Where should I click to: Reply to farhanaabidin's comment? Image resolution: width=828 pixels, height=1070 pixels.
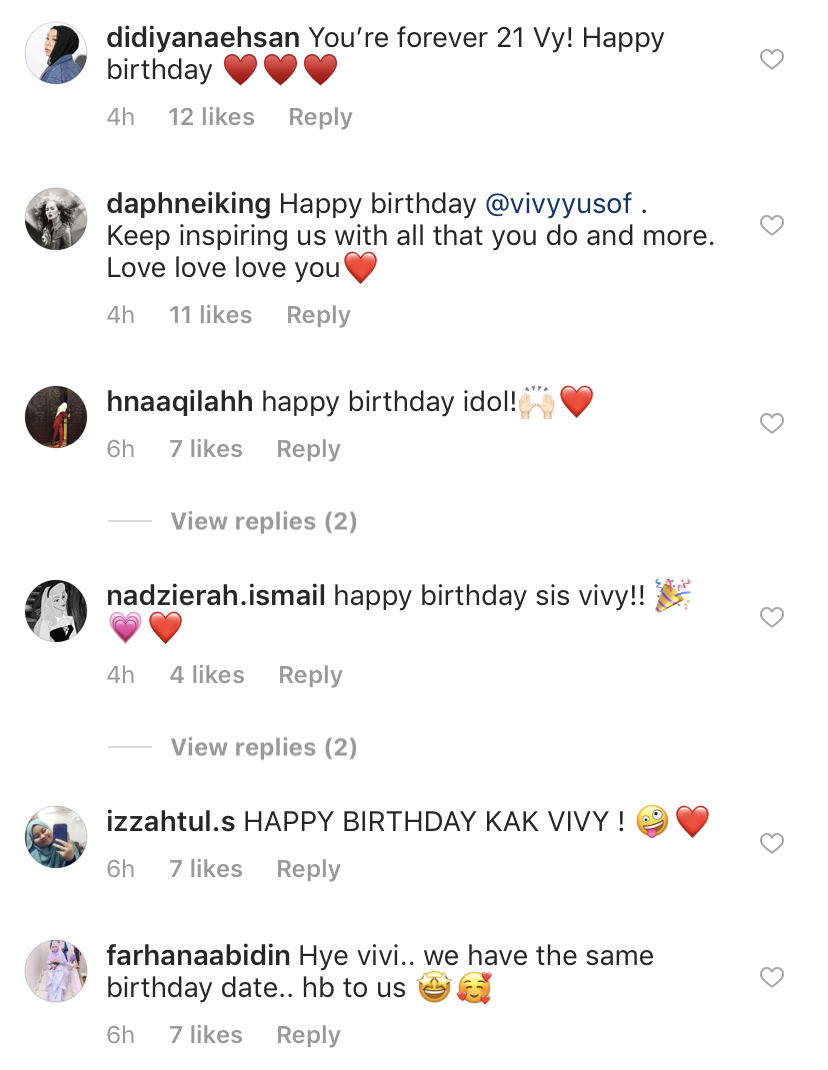pos(308,1035)
